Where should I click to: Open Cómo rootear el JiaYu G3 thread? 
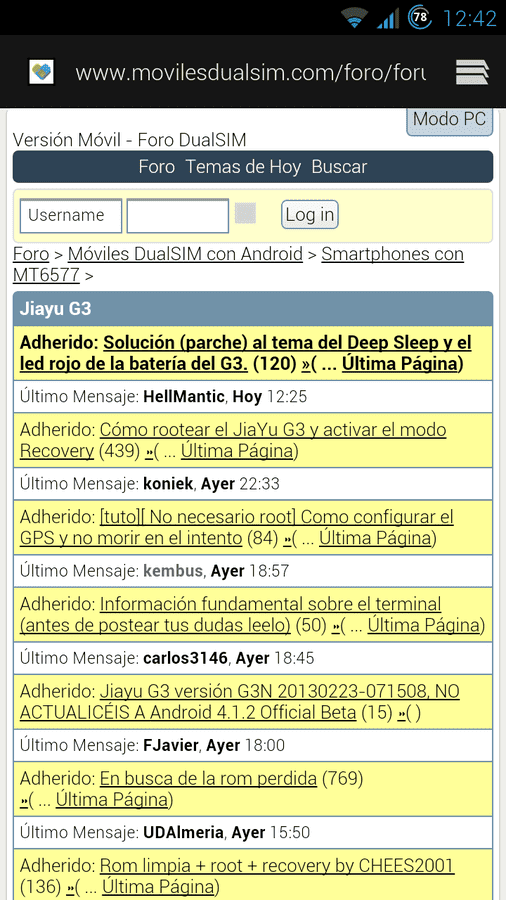(x=233, y=440)
